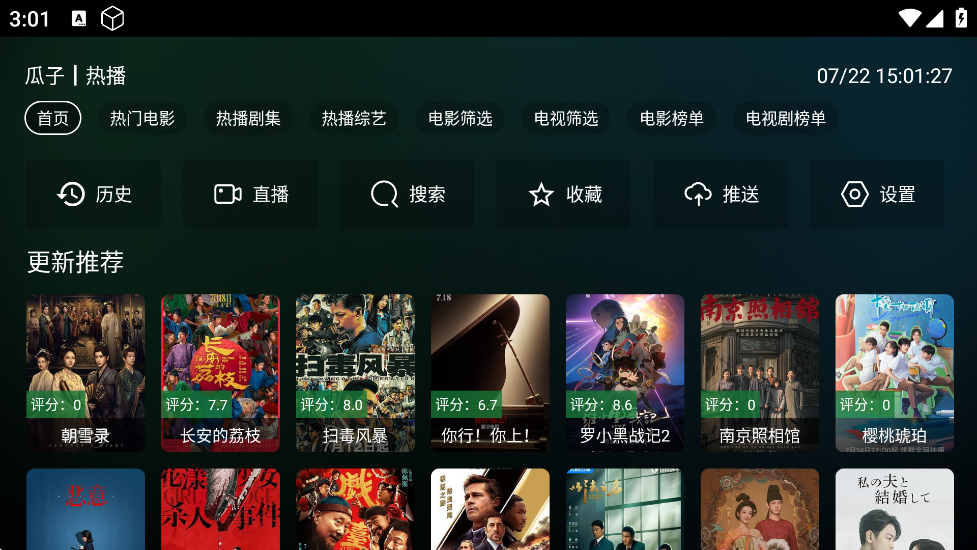Select the 热播综艺 tab

pos(354,118)
